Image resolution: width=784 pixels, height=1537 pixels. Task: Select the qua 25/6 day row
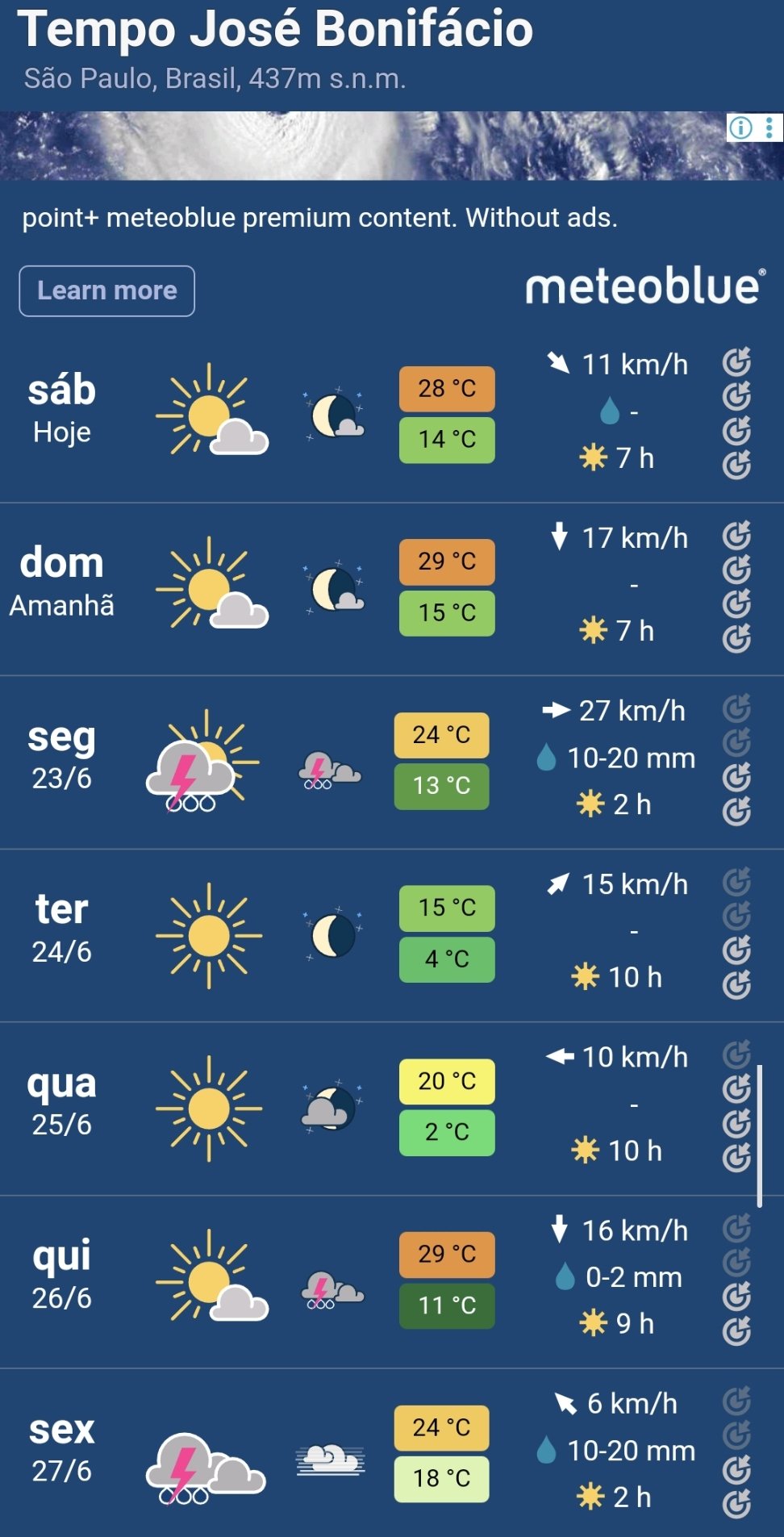tap(392, 1109)
